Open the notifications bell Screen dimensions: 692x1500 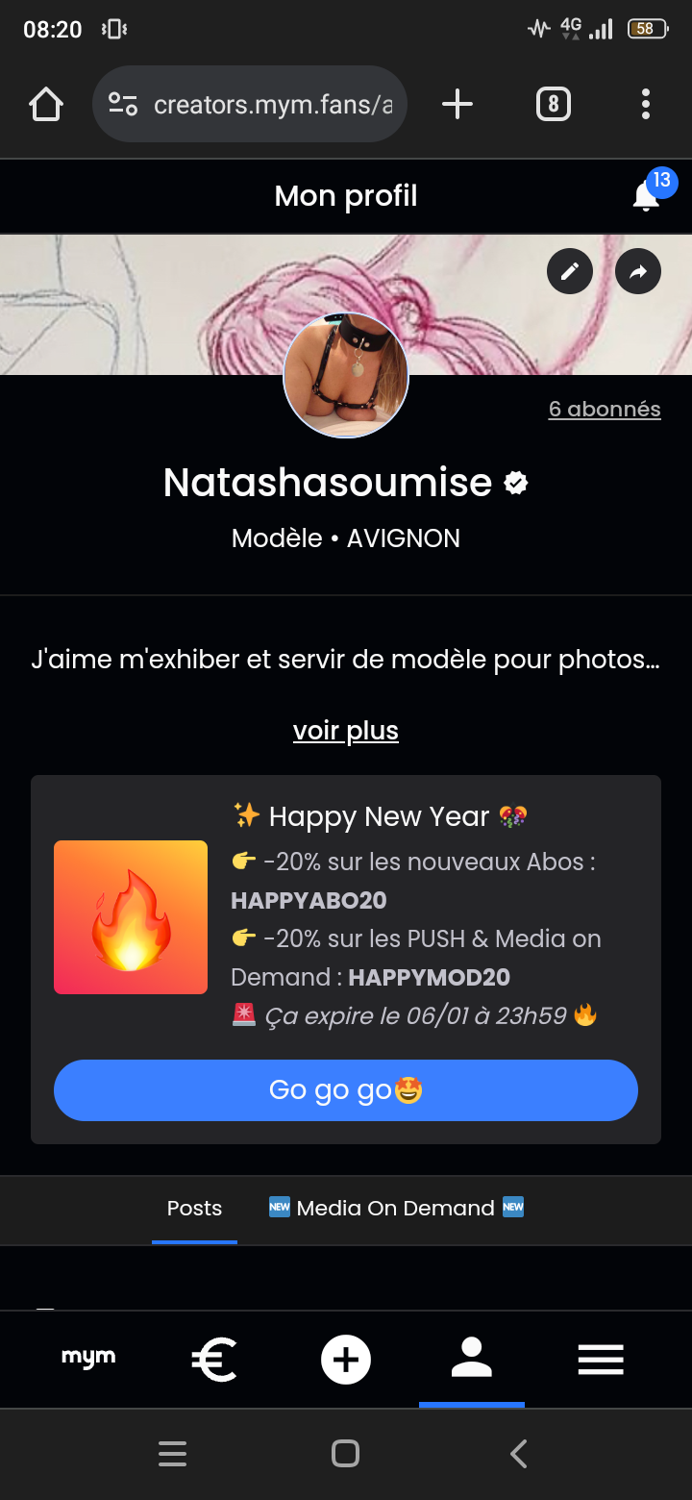(647, 197)
